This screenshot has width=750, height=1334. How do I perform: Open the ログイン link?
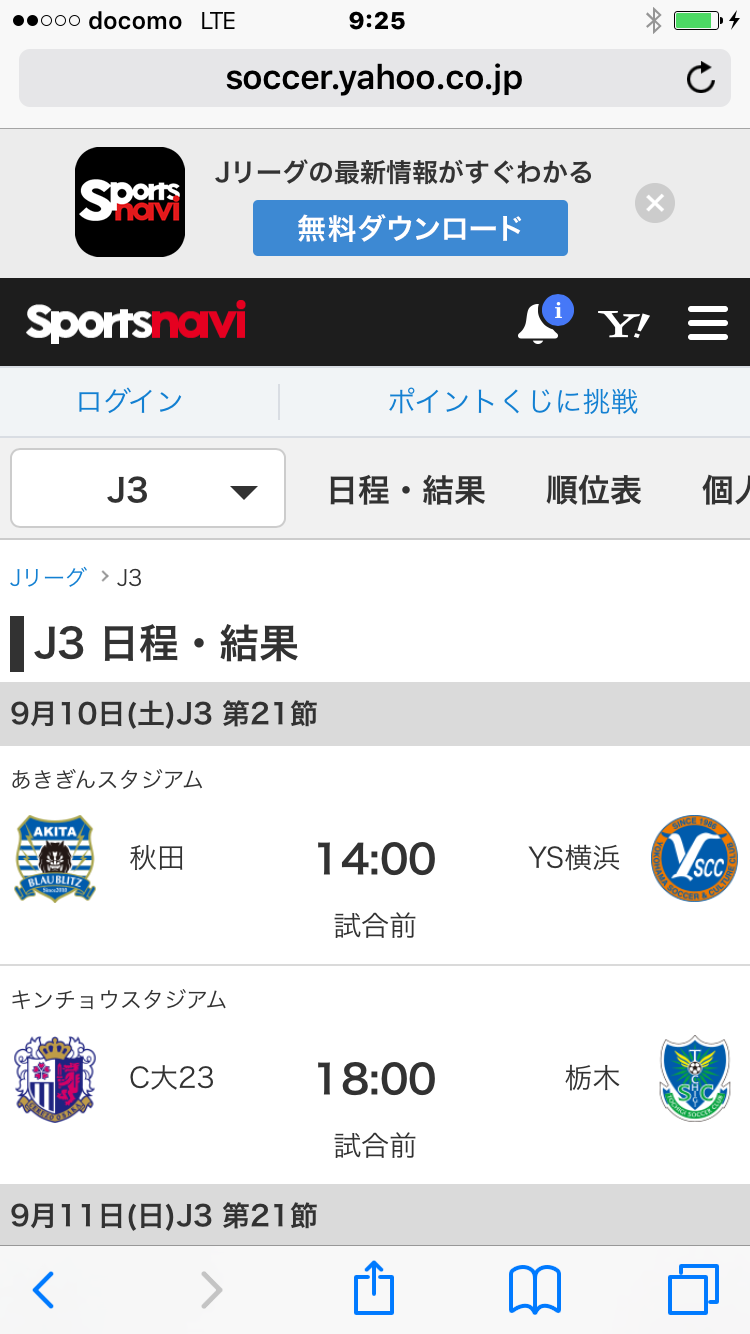(x=130, y=402)
